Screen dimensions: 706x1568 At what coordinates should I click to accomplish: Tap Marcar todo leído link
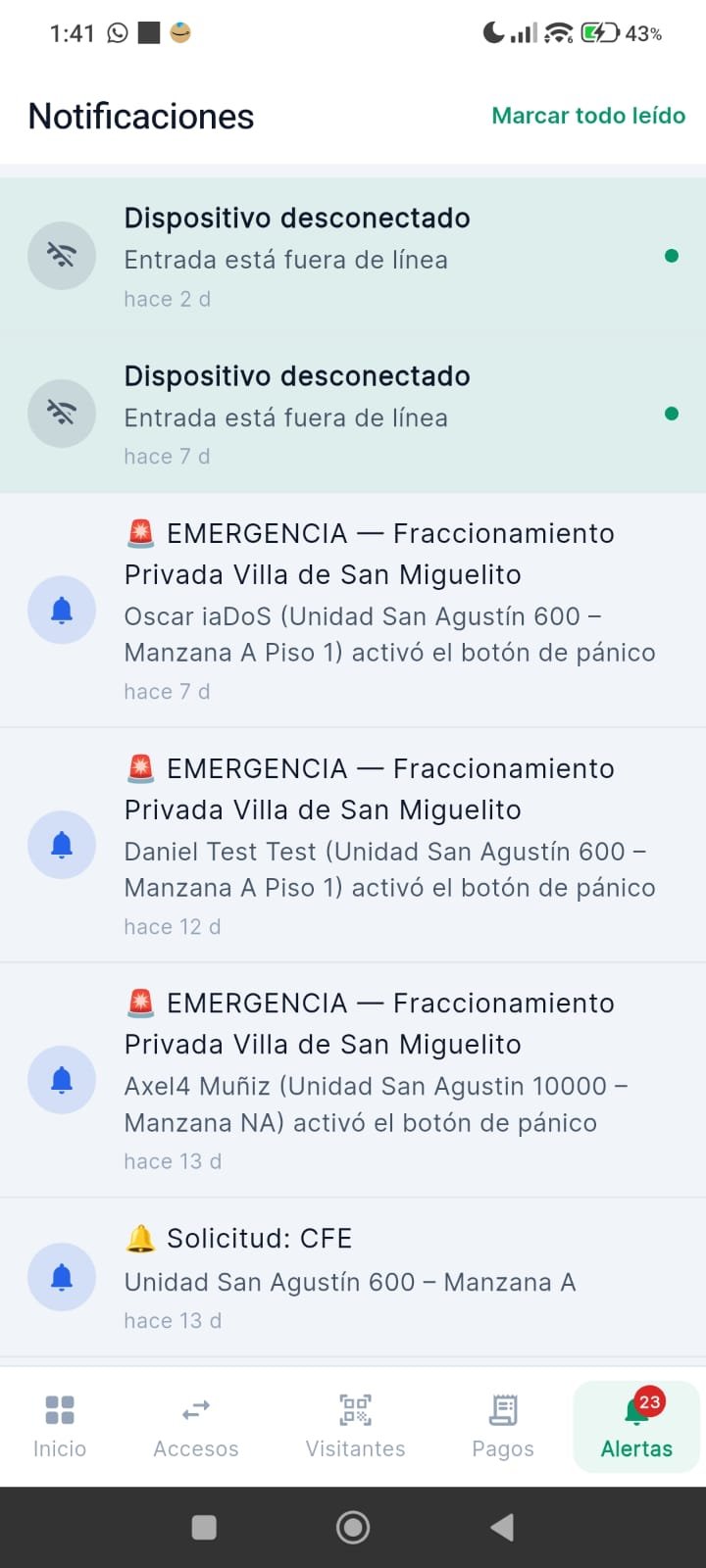pos(588,115)
